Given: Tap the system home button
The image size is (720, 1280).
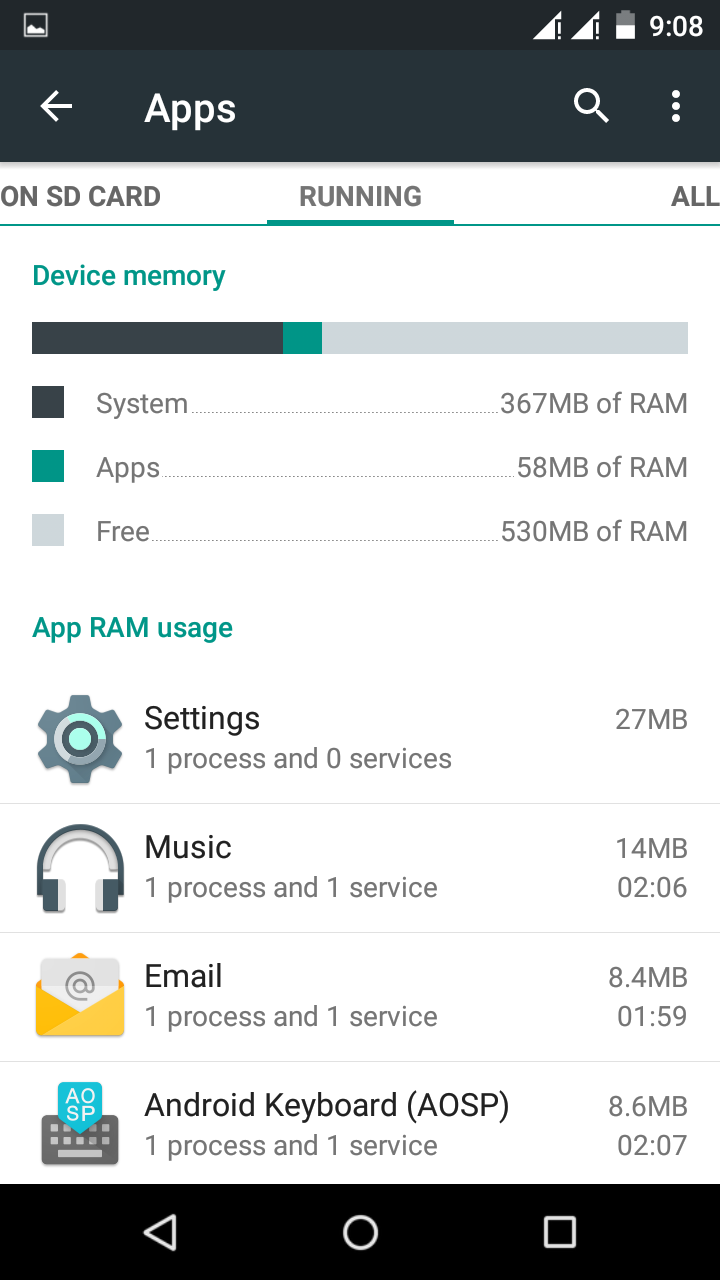Looking at the screenshot, I should pos(360,1232).
